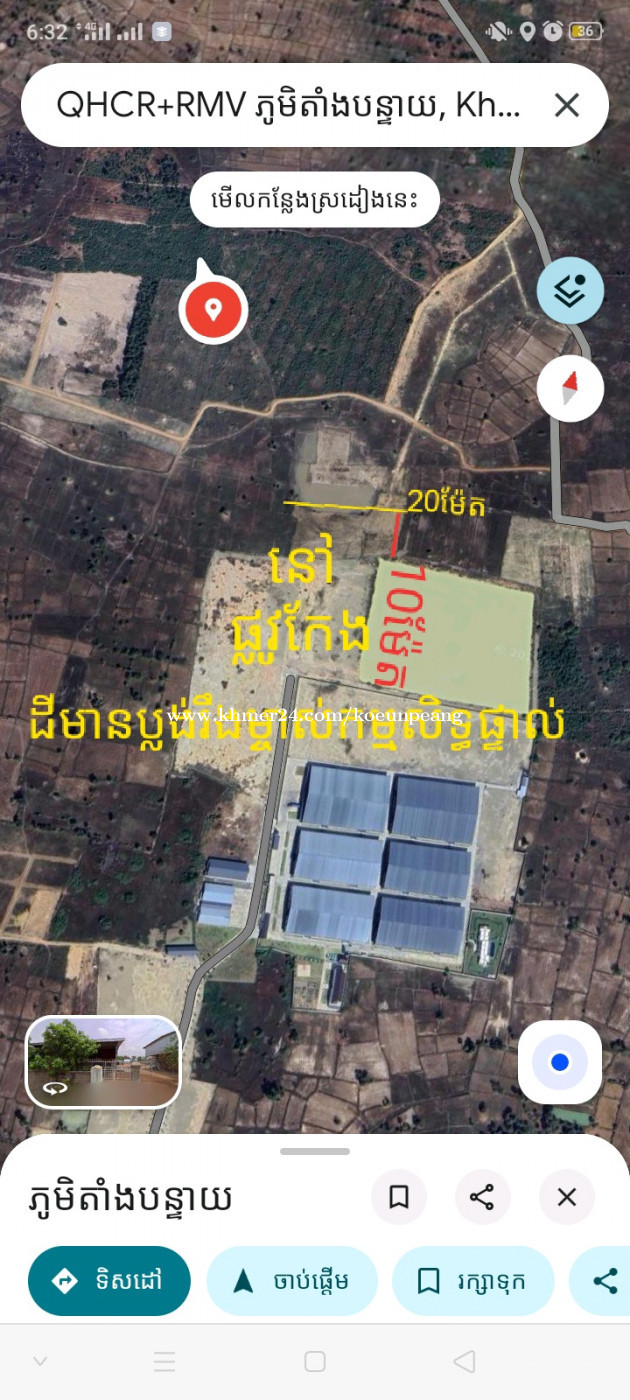Close the place details sheet
This screenshot has height=1400, width=630.
(566, 1197)
